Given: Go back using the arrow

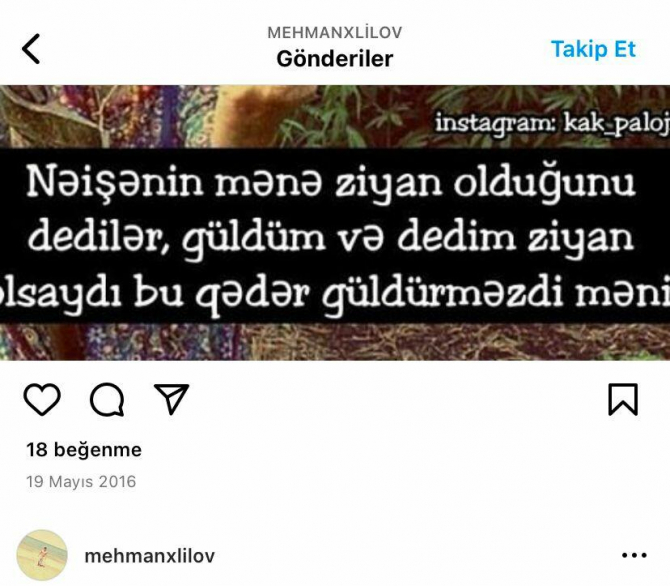Looking at the screenshot, I should [31, 47].
